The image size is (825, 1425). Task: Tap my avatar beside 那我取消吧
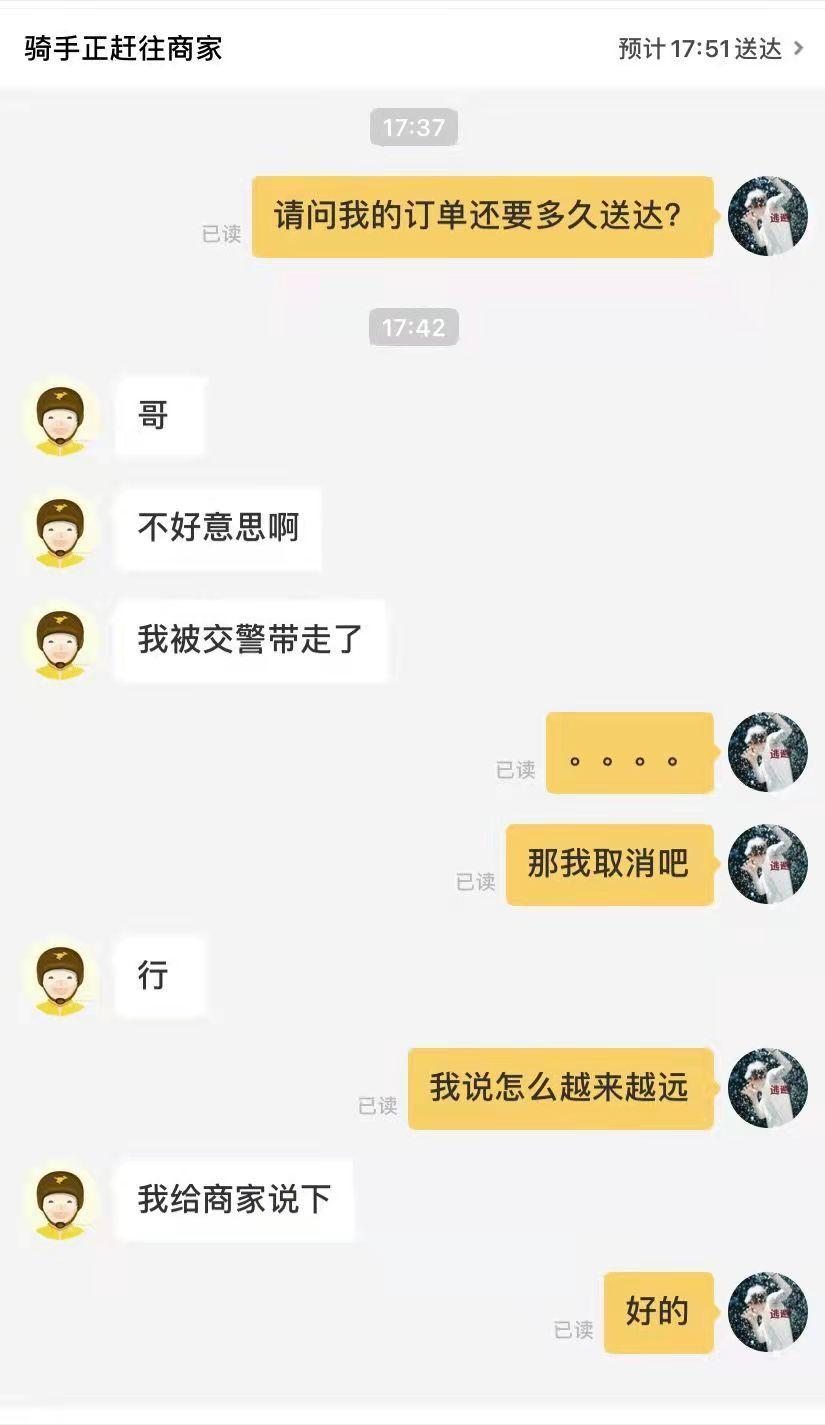pos(768,864)
